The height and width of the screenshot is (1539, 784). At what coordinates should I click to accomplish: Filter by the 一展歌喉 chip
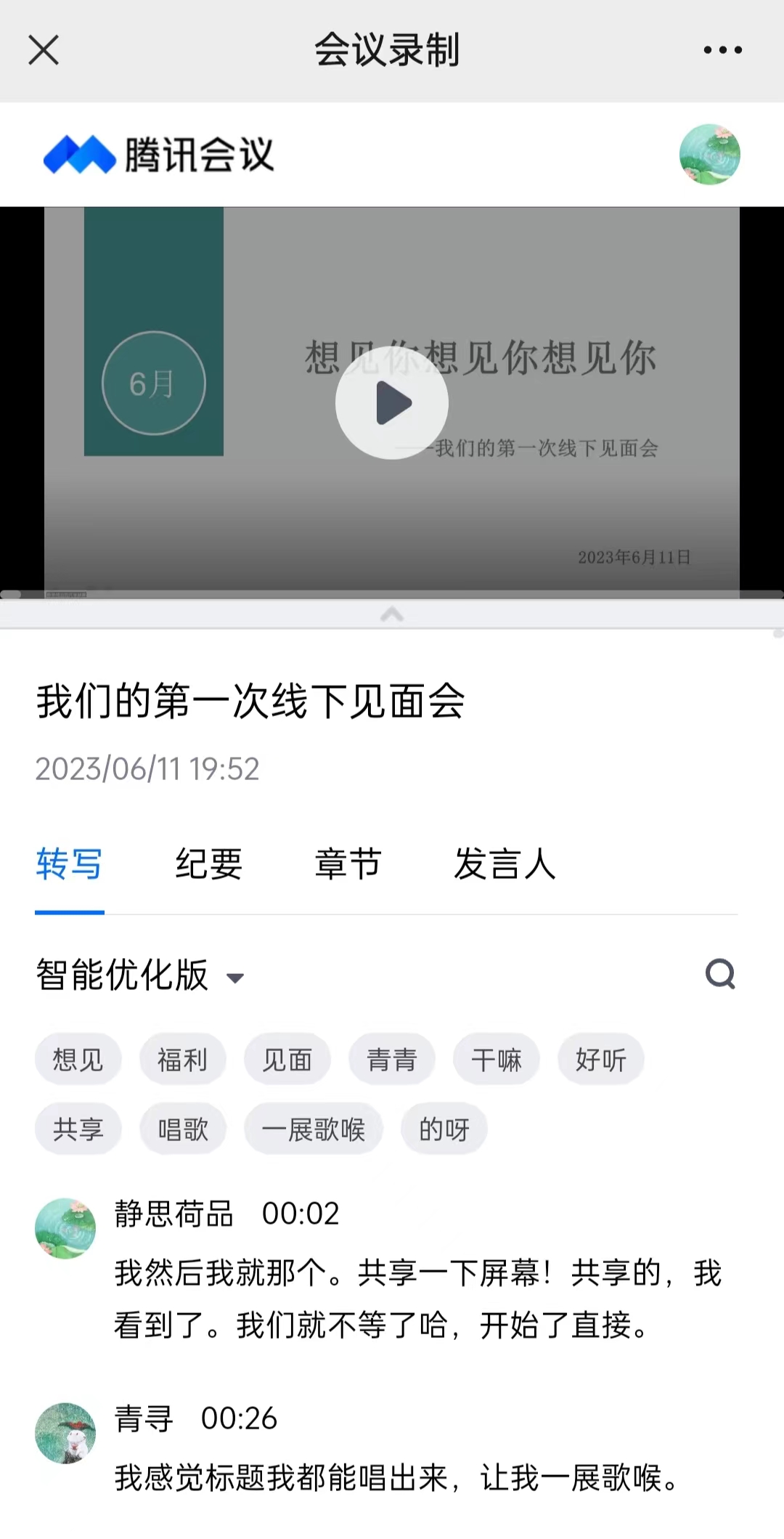point(313,1129)
